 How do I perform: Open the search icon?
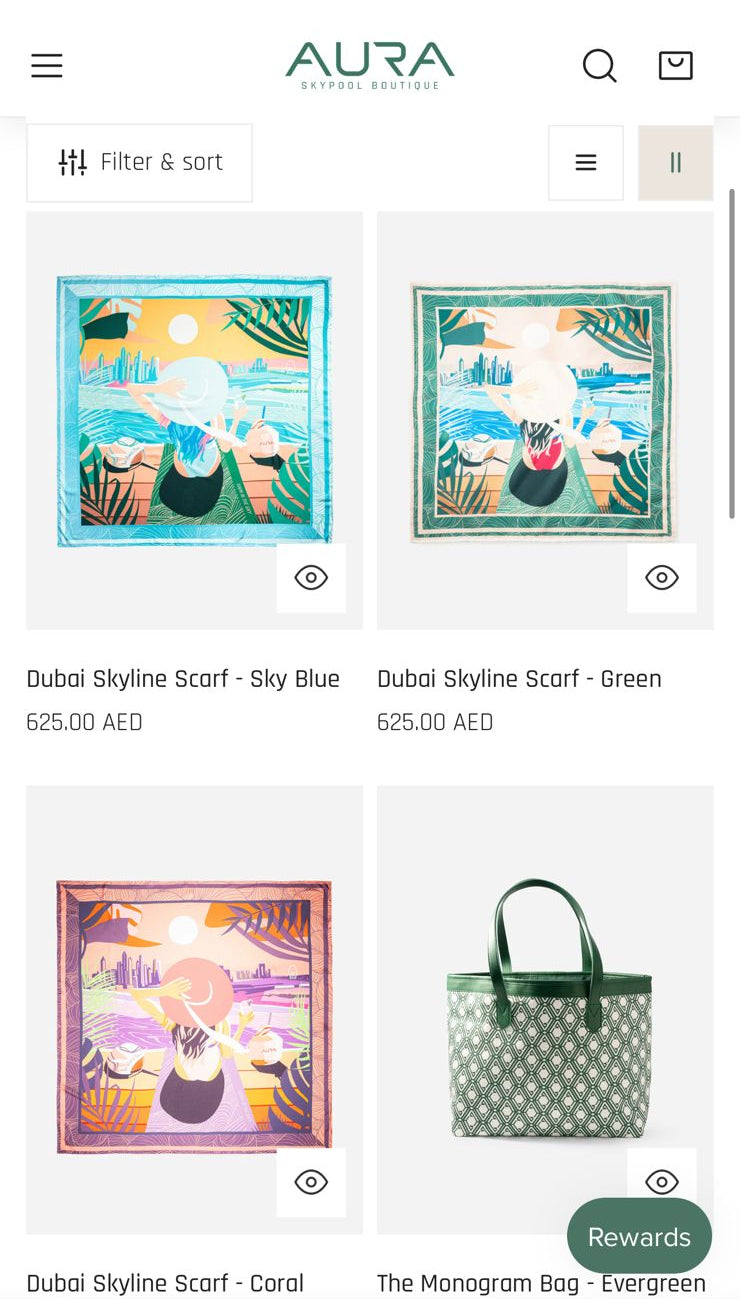tap(599, 66)
